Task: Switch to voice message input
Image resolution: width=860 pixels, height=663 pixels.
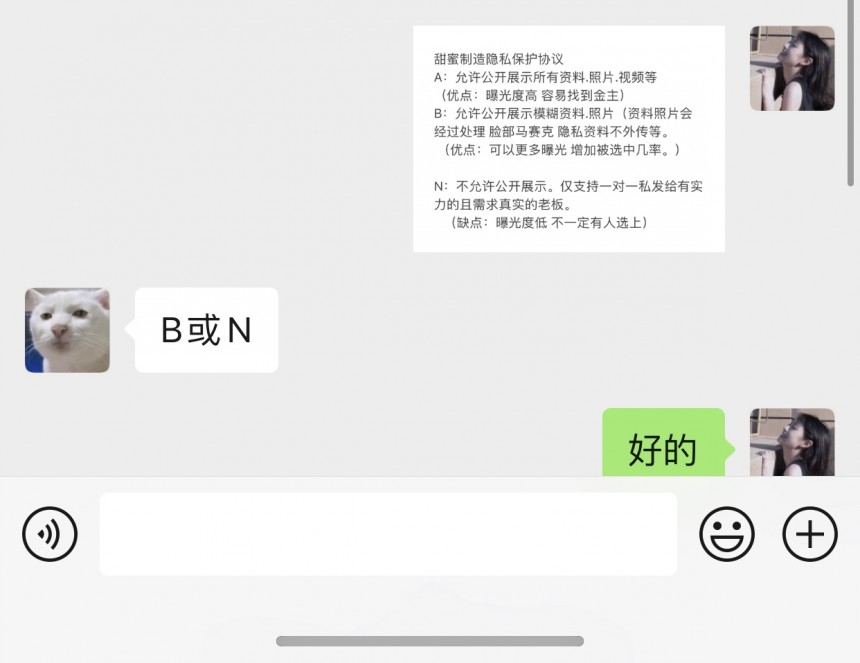Action: point(50,535)
